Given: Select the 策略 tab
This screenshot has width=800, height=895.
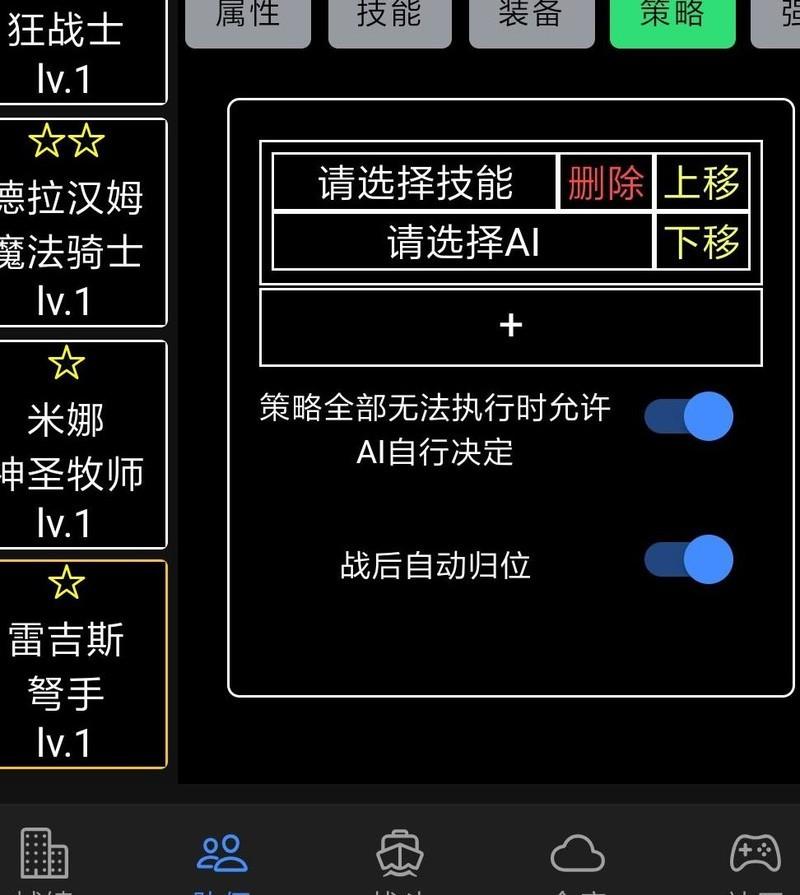Looking at the screenshot, I should [672, 18].
